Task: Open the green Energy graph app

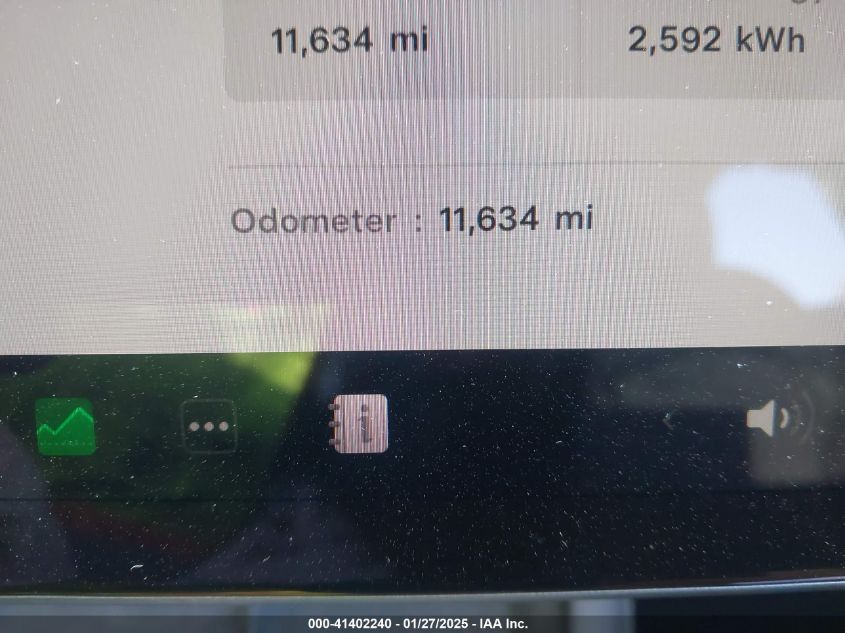Action: 65,427
